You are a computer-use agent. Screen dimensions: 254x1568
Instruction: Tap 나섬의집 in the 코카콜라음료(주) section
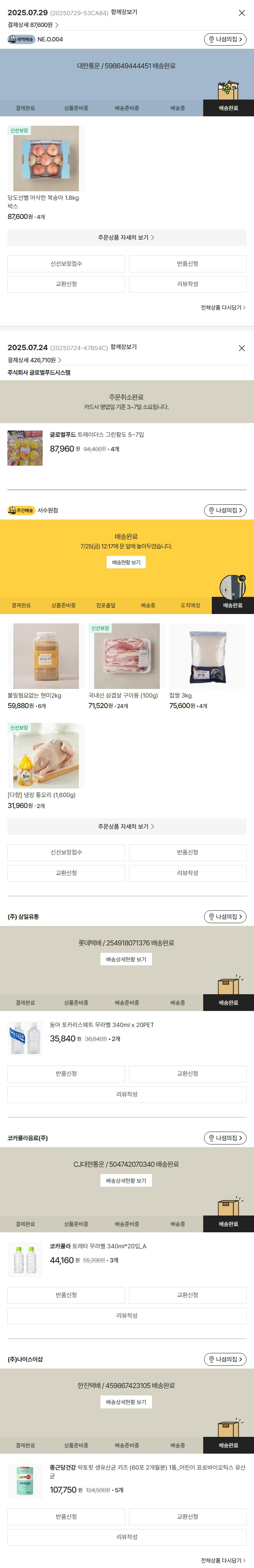coord(225,1138)
